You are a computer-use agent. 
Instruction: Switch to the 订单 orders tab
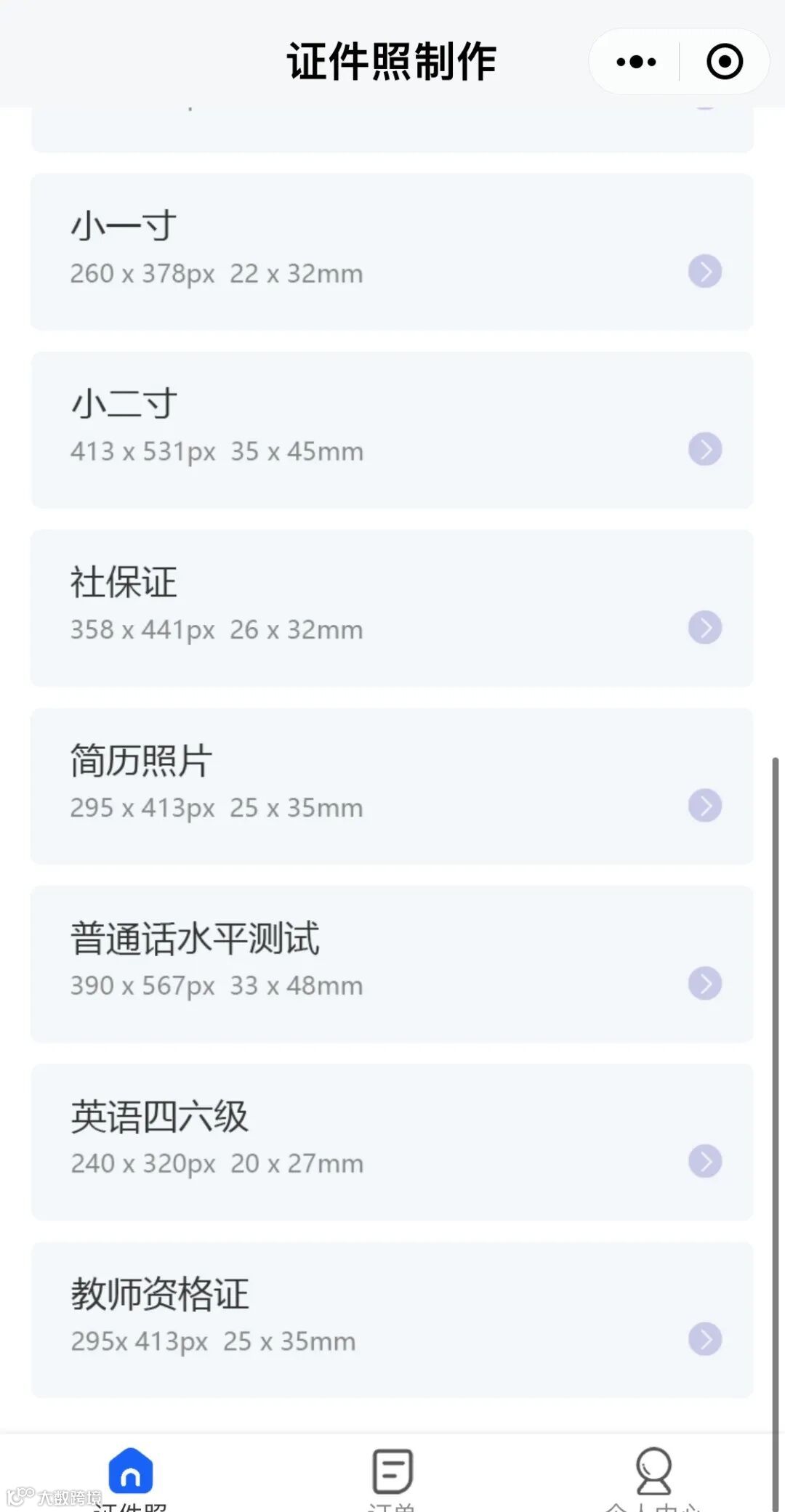(x=392, y=1475)
